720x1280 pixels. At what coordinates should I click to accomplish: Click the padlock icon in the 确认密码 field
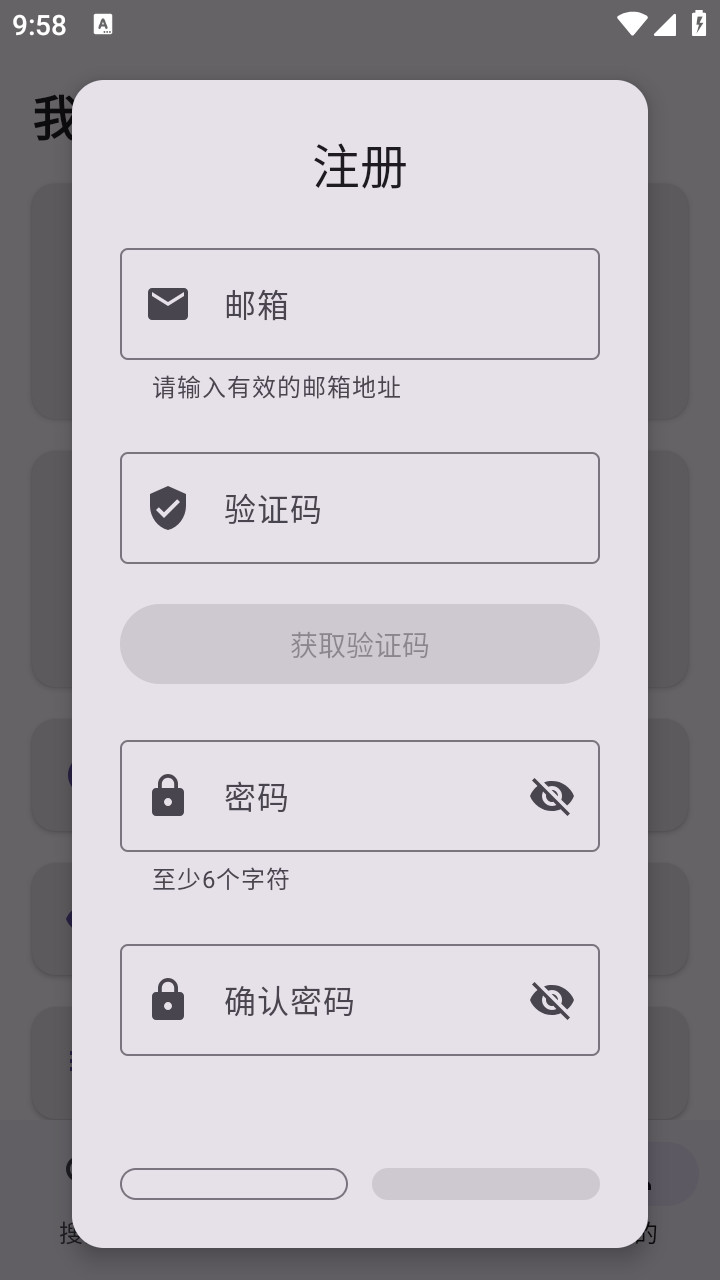[x=167, y=999]
